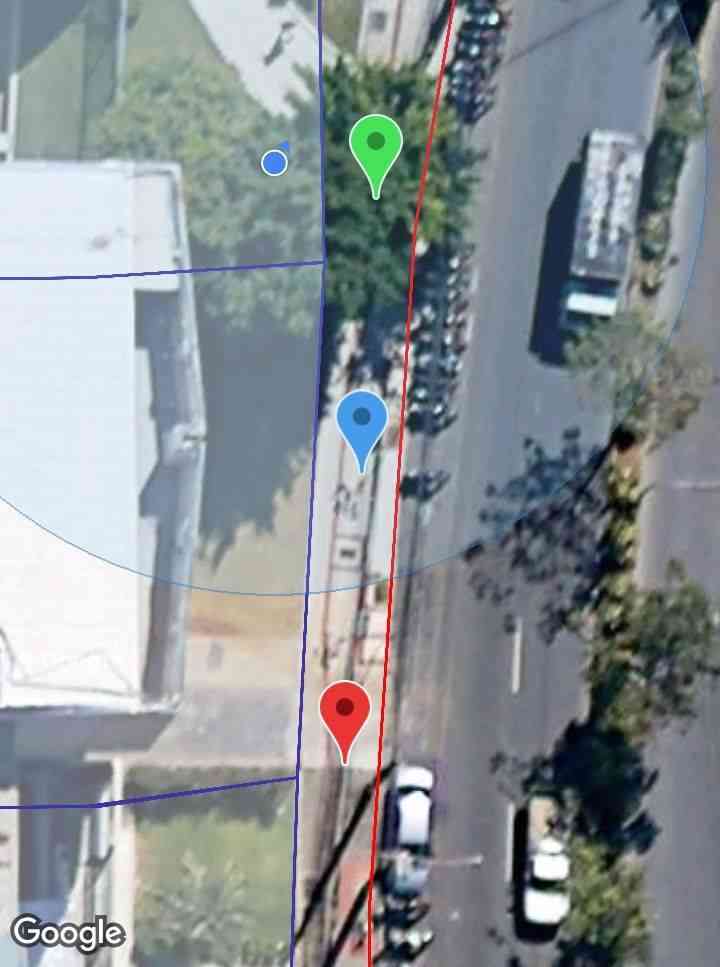720x967 pixels.
Task: Tap the blue map pin
Action: click(362, 420)
